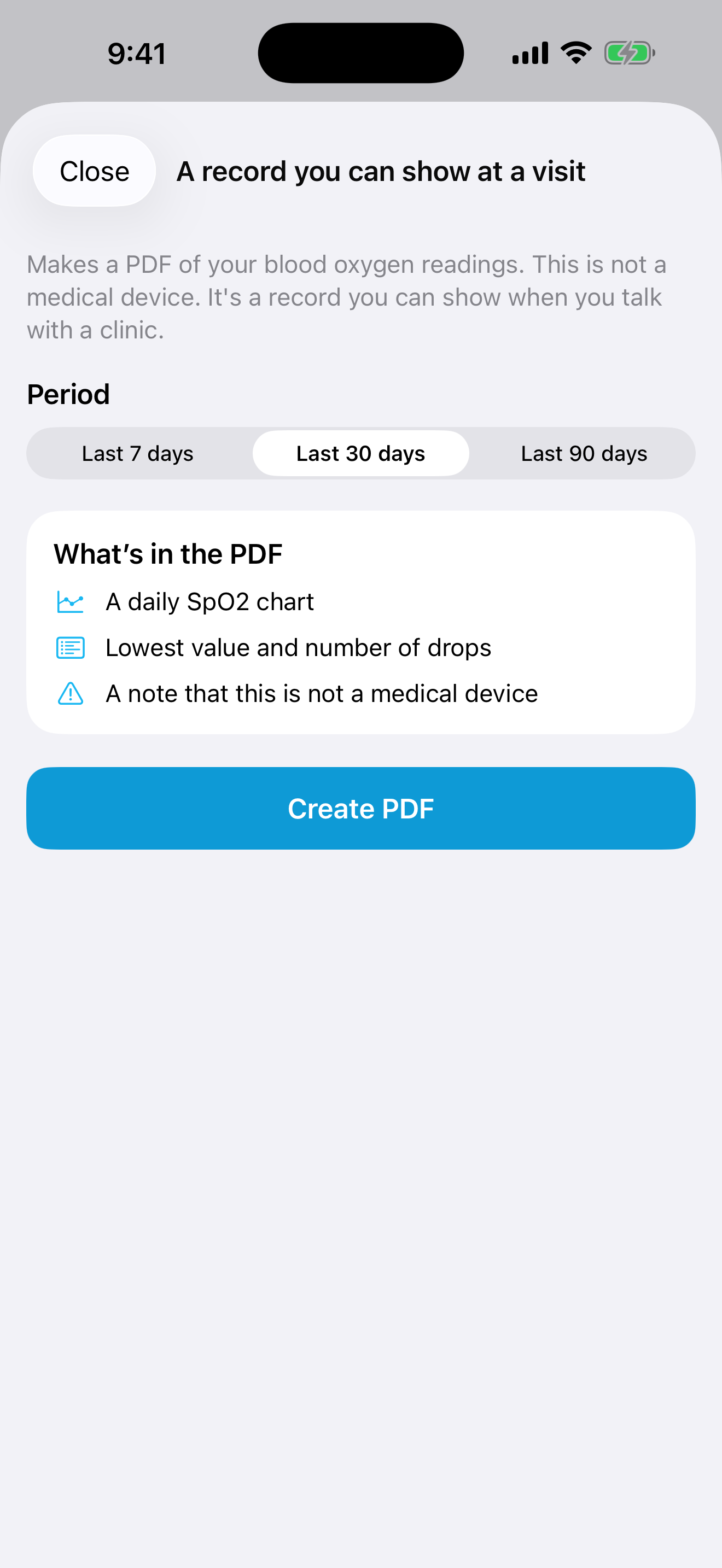
Task: Choose the Last 30 days period
Action: tap(361, 453)
